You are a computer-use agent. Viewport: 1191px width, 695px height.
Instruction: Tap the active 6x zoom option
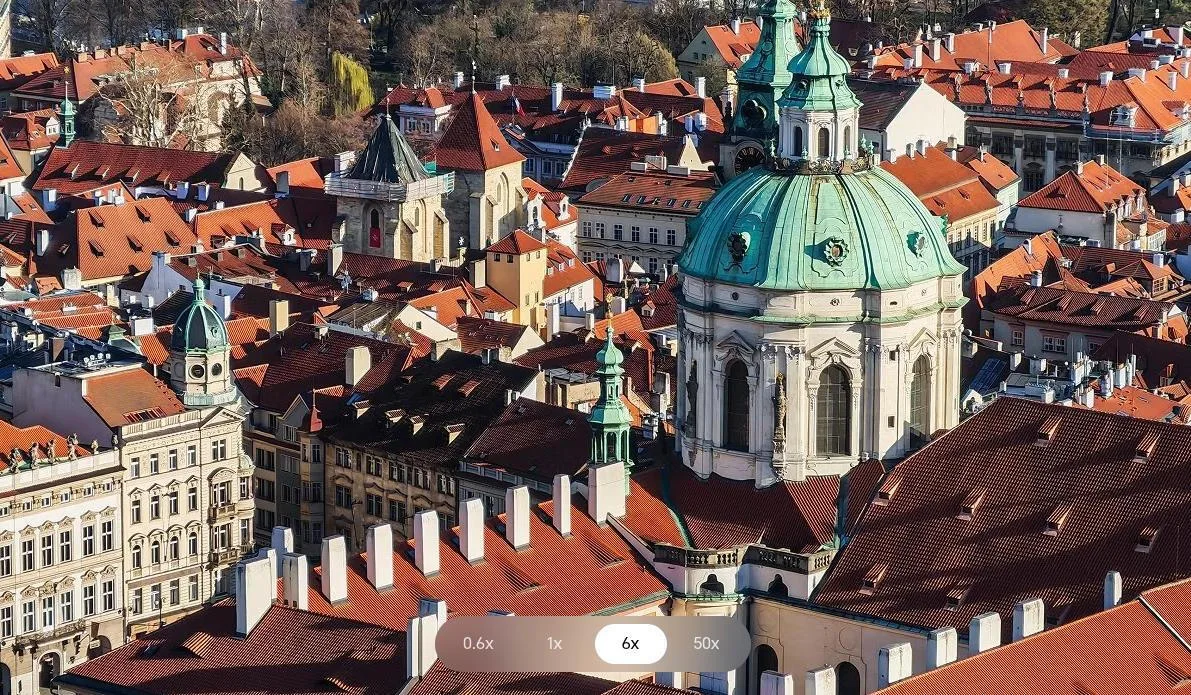tap(630, 644)
